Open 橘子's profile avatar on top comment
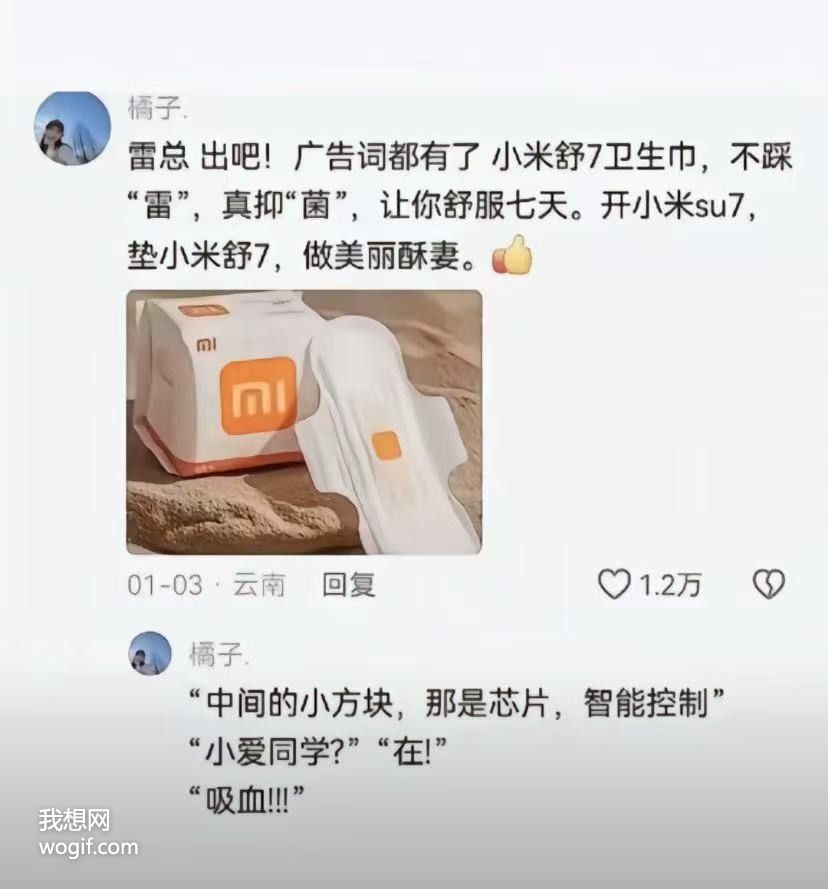828x889 pixels. tap(72, 128)
